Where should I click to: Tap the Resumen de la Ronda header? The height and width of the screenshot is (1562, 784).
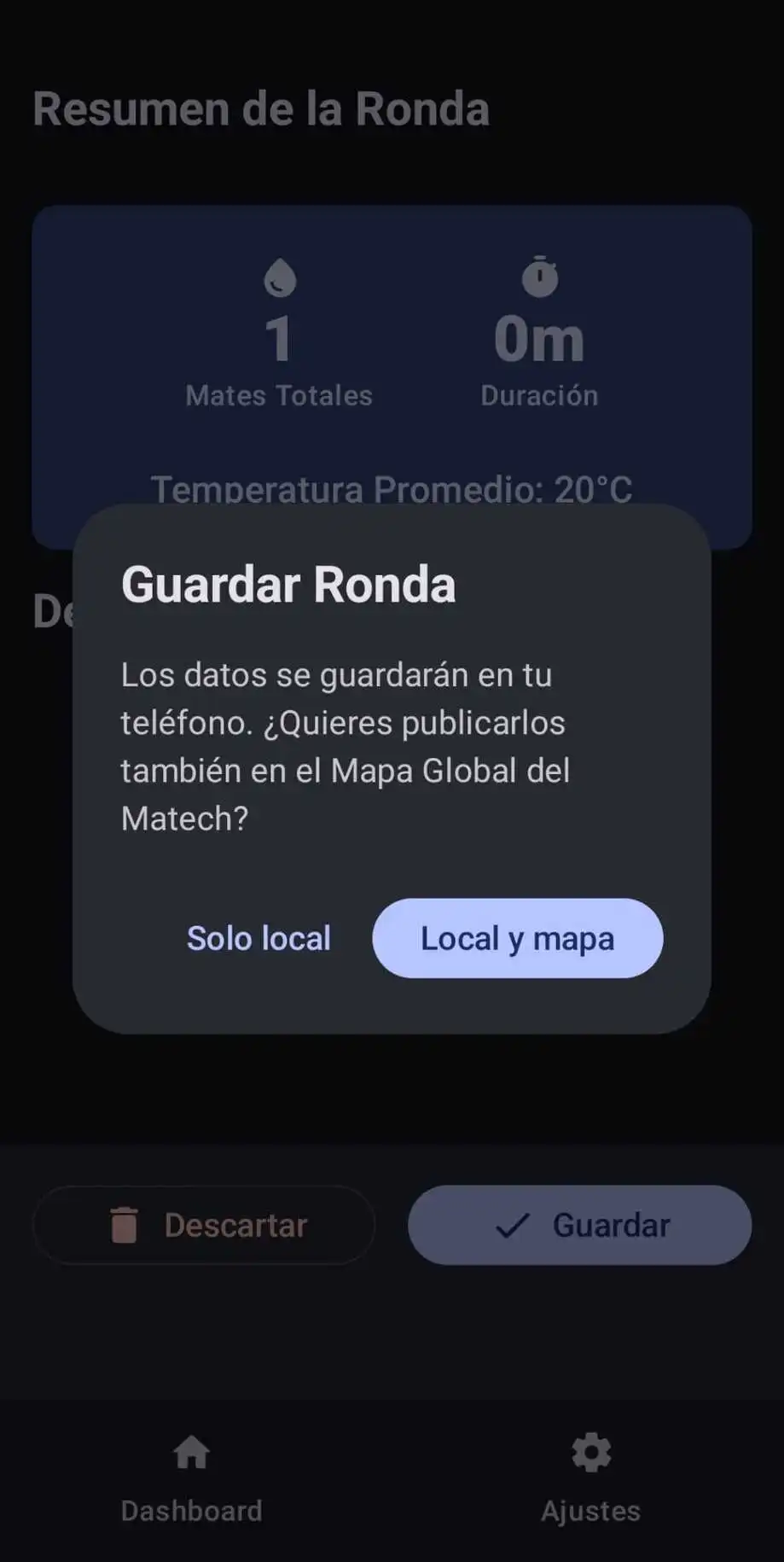point(261,108)
